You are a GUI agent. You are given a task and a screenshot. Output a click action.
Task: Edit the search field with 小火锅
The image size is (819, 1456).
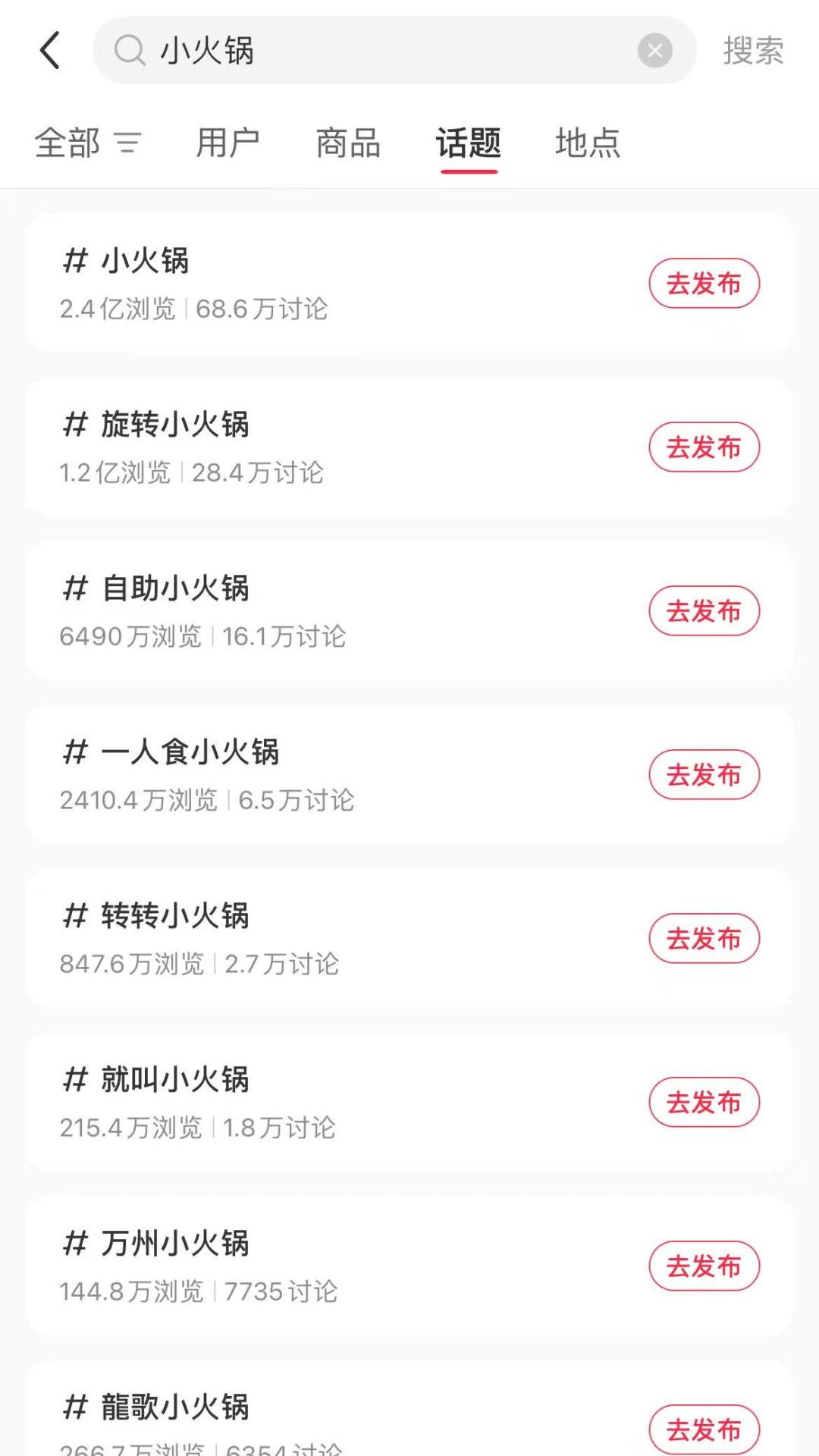(394, 51)
